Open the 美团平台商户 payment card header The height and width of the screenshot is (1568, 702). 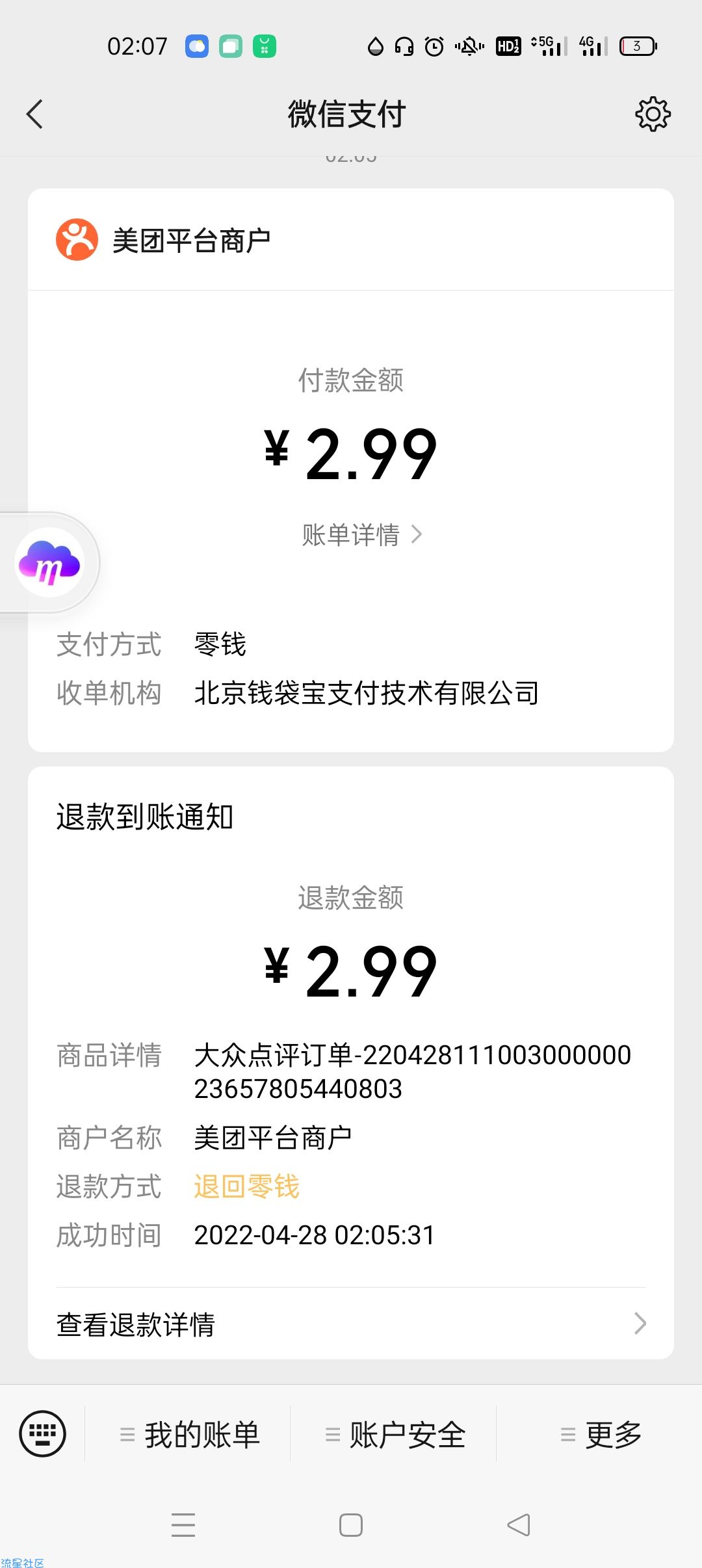(351, 240)
